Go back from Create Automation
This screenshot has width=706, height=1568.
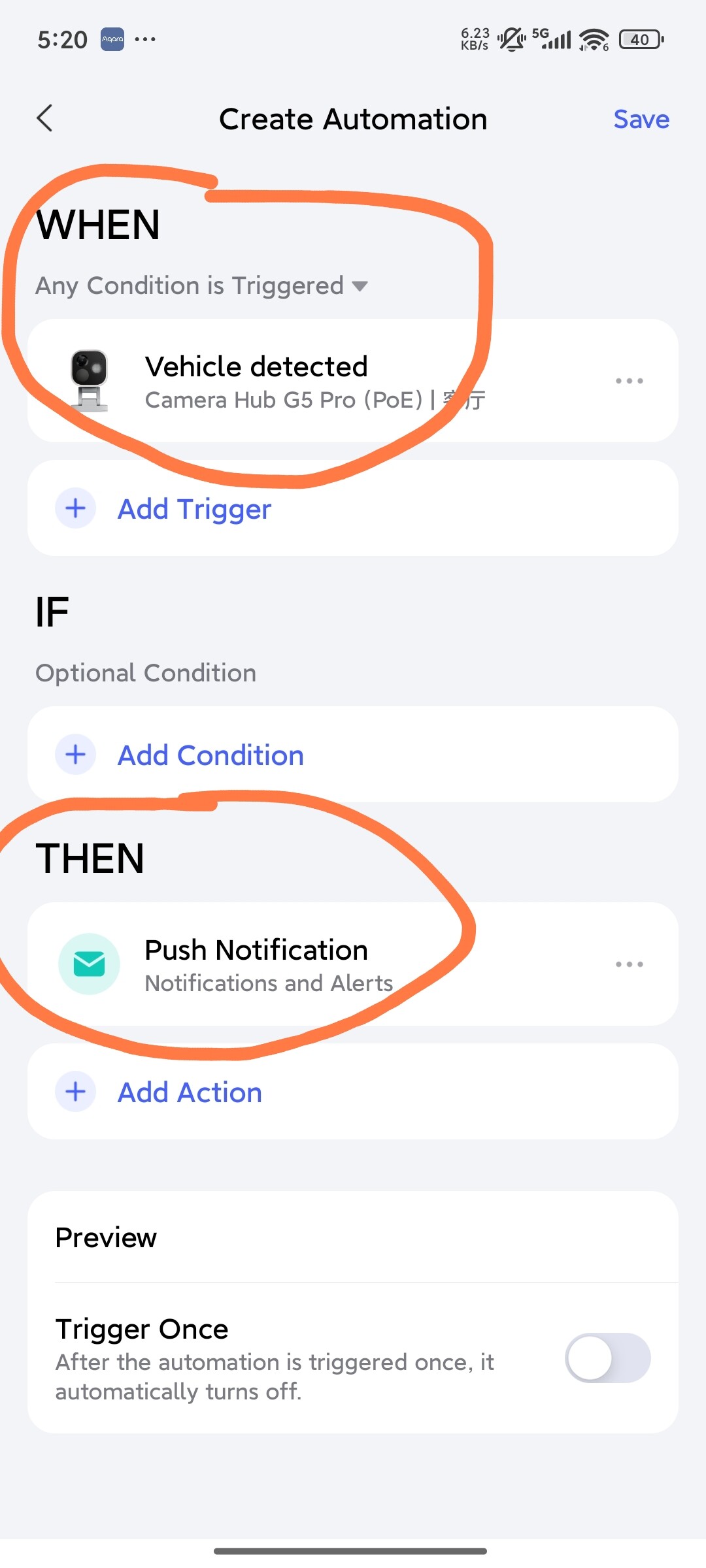44,119
